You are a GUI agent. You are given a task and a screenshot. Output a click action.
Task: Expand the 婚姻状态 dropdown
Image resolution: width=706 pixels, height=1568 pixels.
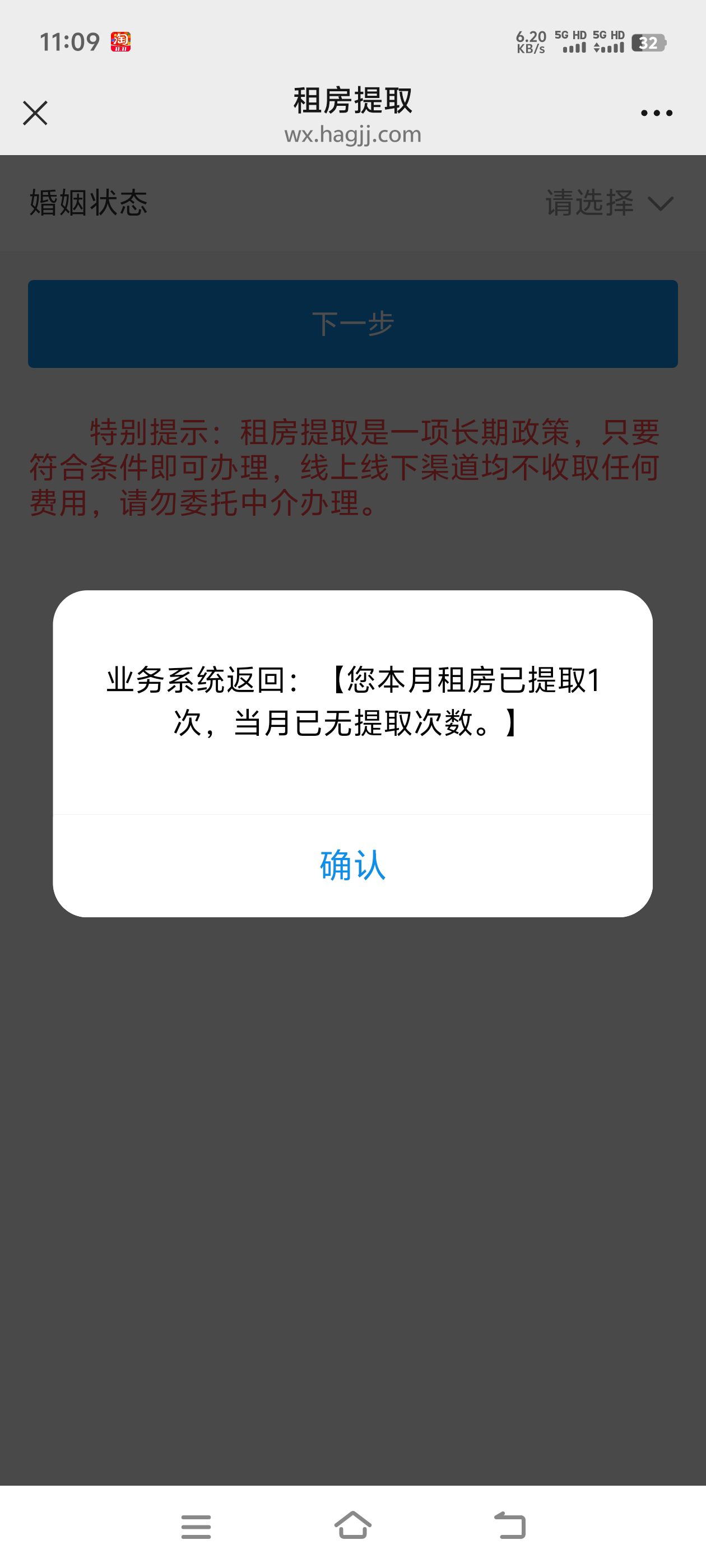[x=352, y=203]
